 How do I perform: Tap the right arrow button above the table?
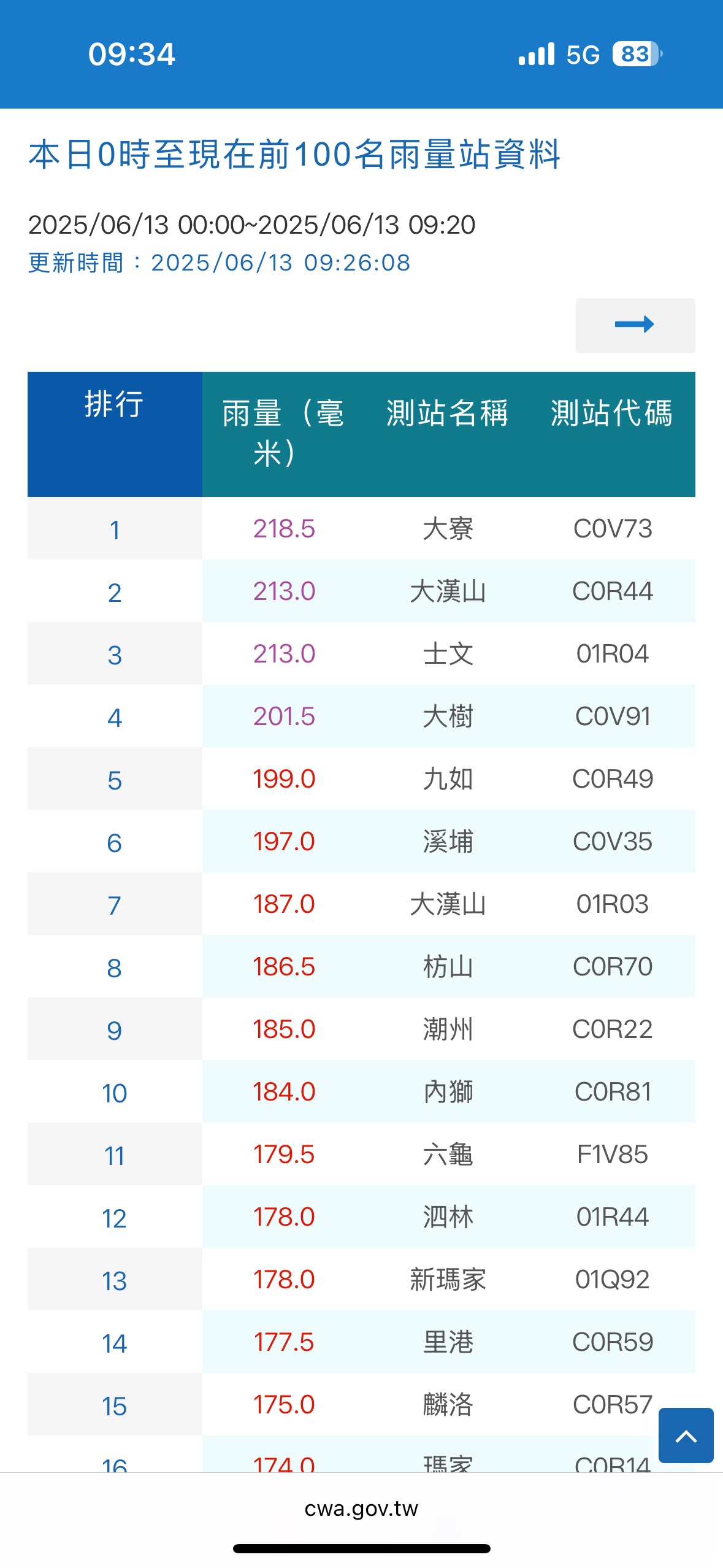click(x=635, y=325)
